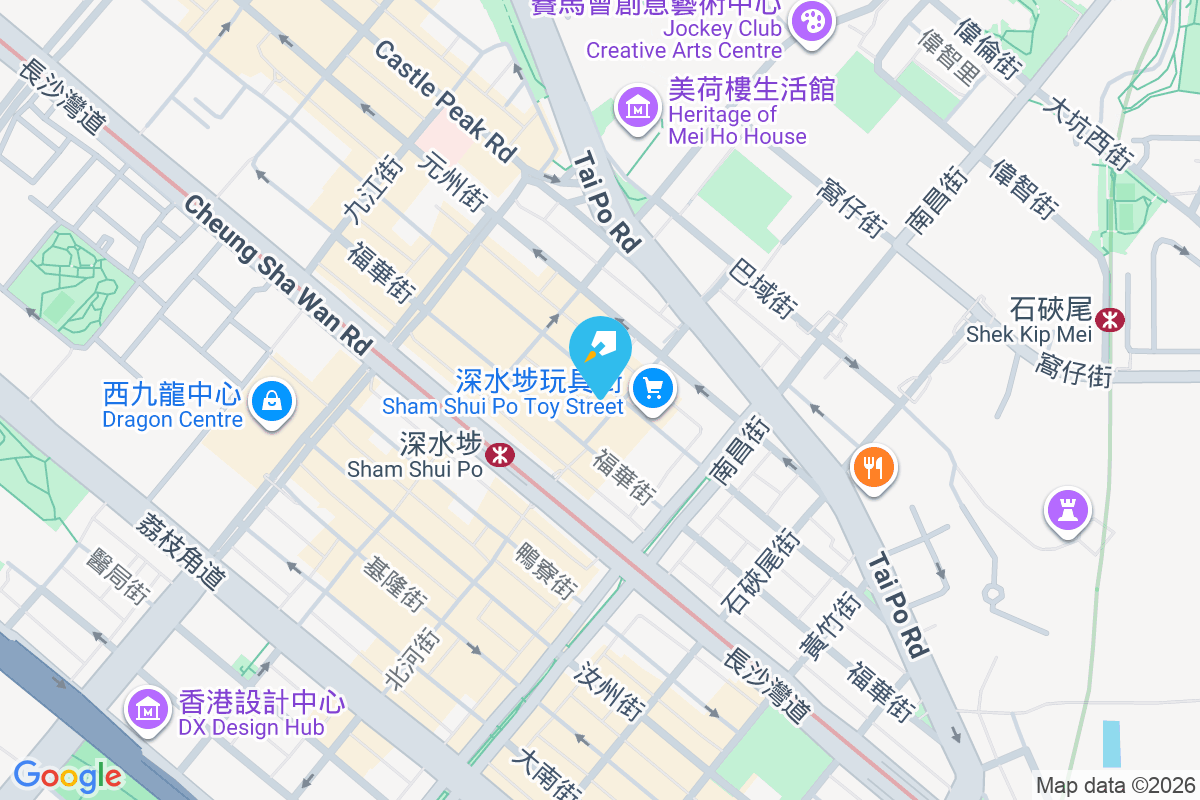Select the Heritage of Mei Ho House pin

(637, 105)
